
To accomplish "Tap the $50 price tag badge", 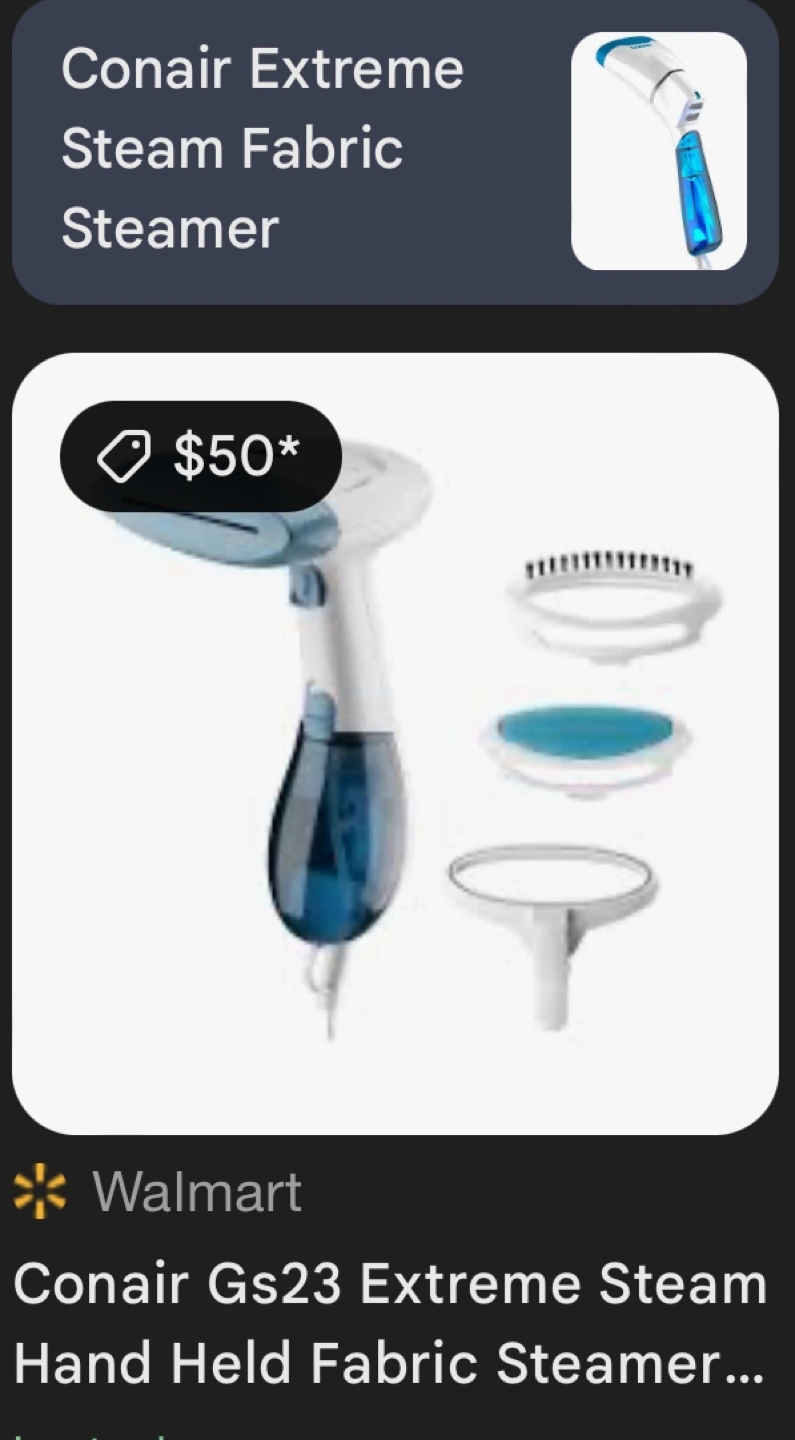I will pyautogui.click(x=201, y=456).
